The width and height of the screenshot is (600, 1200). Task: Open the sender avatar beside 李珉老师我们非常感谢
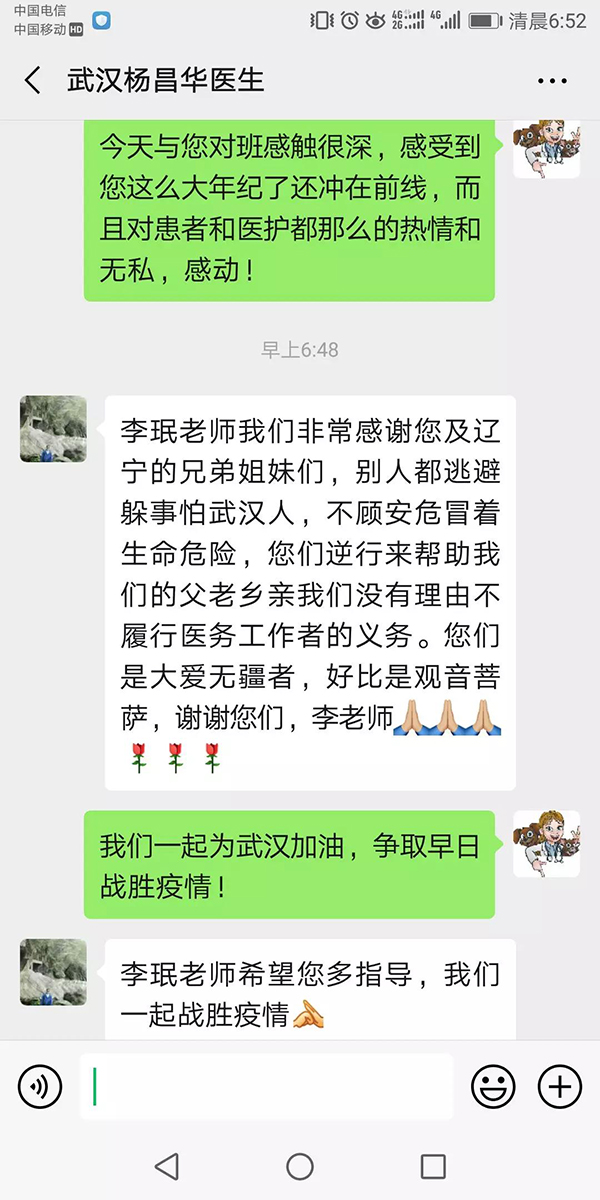pos(53,428)
